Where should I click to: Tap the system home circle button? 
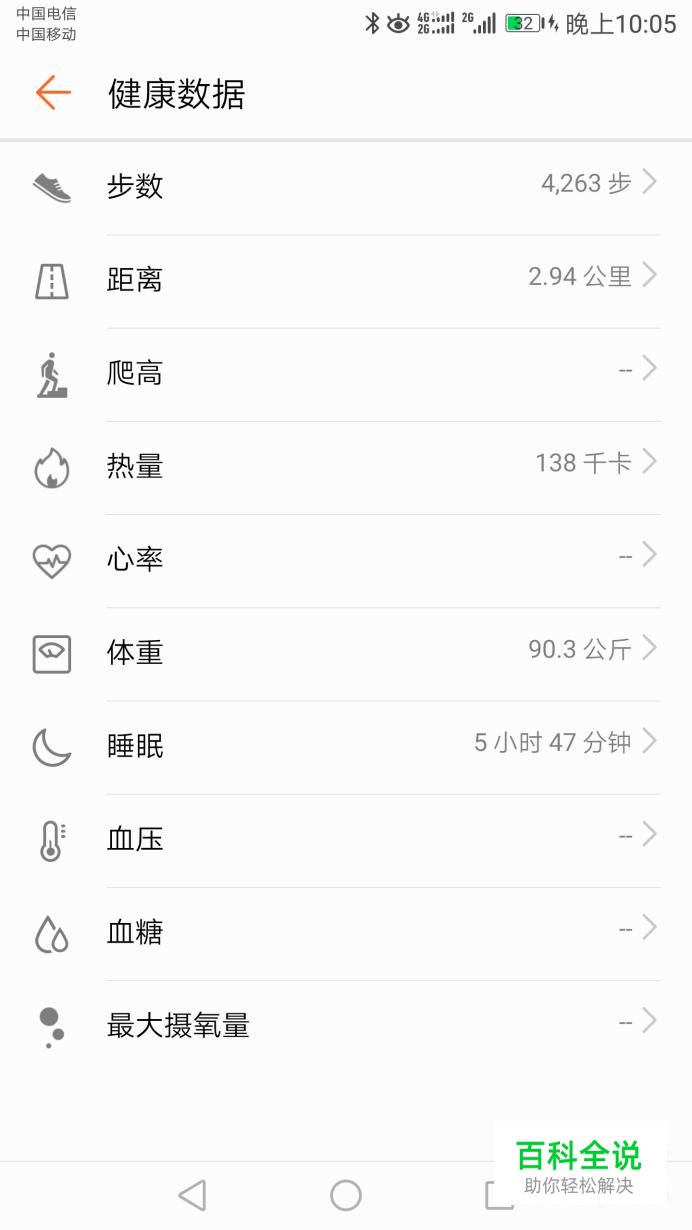pos(346,1195)
